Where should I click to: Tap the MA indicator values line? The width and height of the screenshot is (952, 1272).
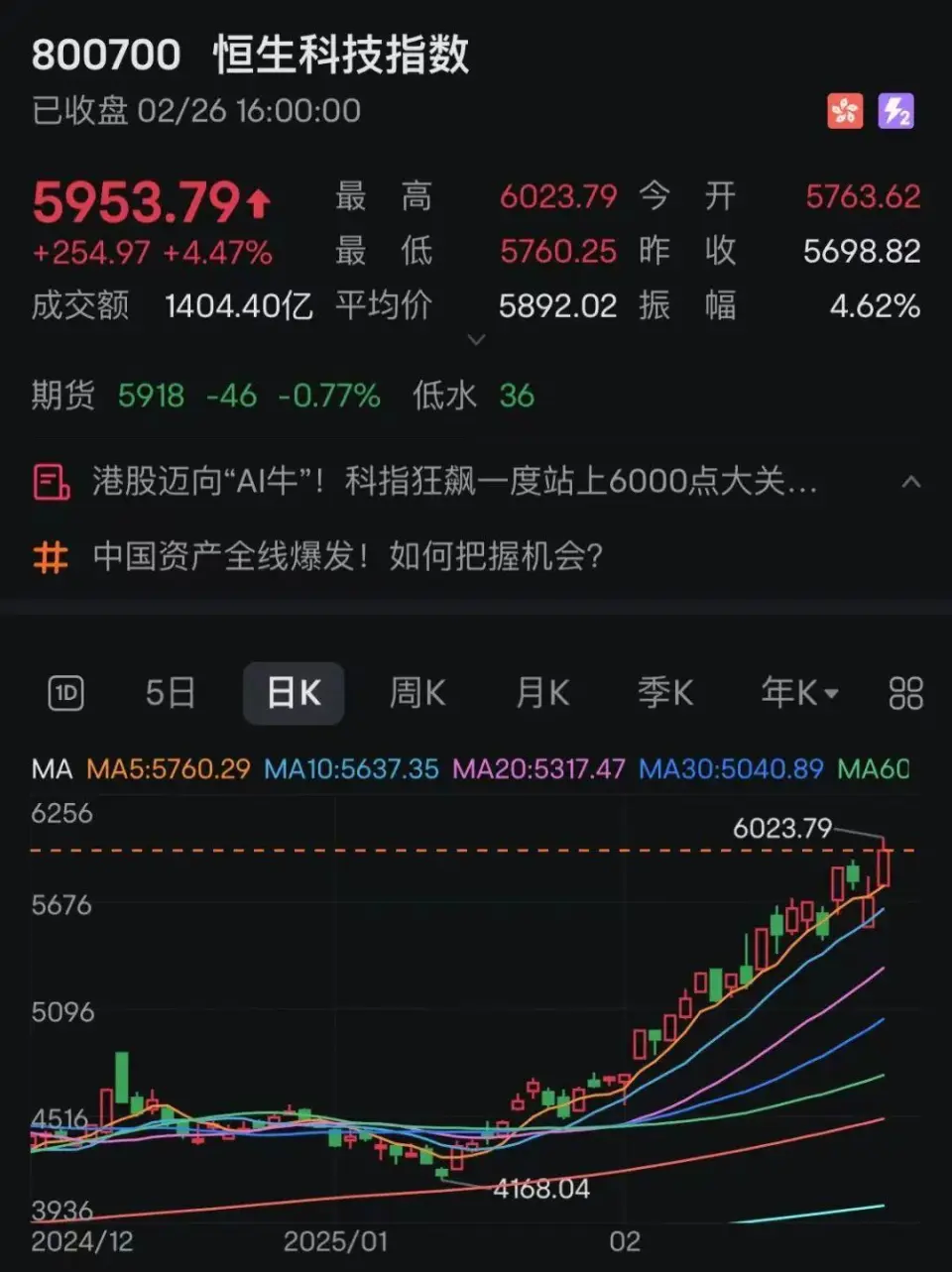470,769
